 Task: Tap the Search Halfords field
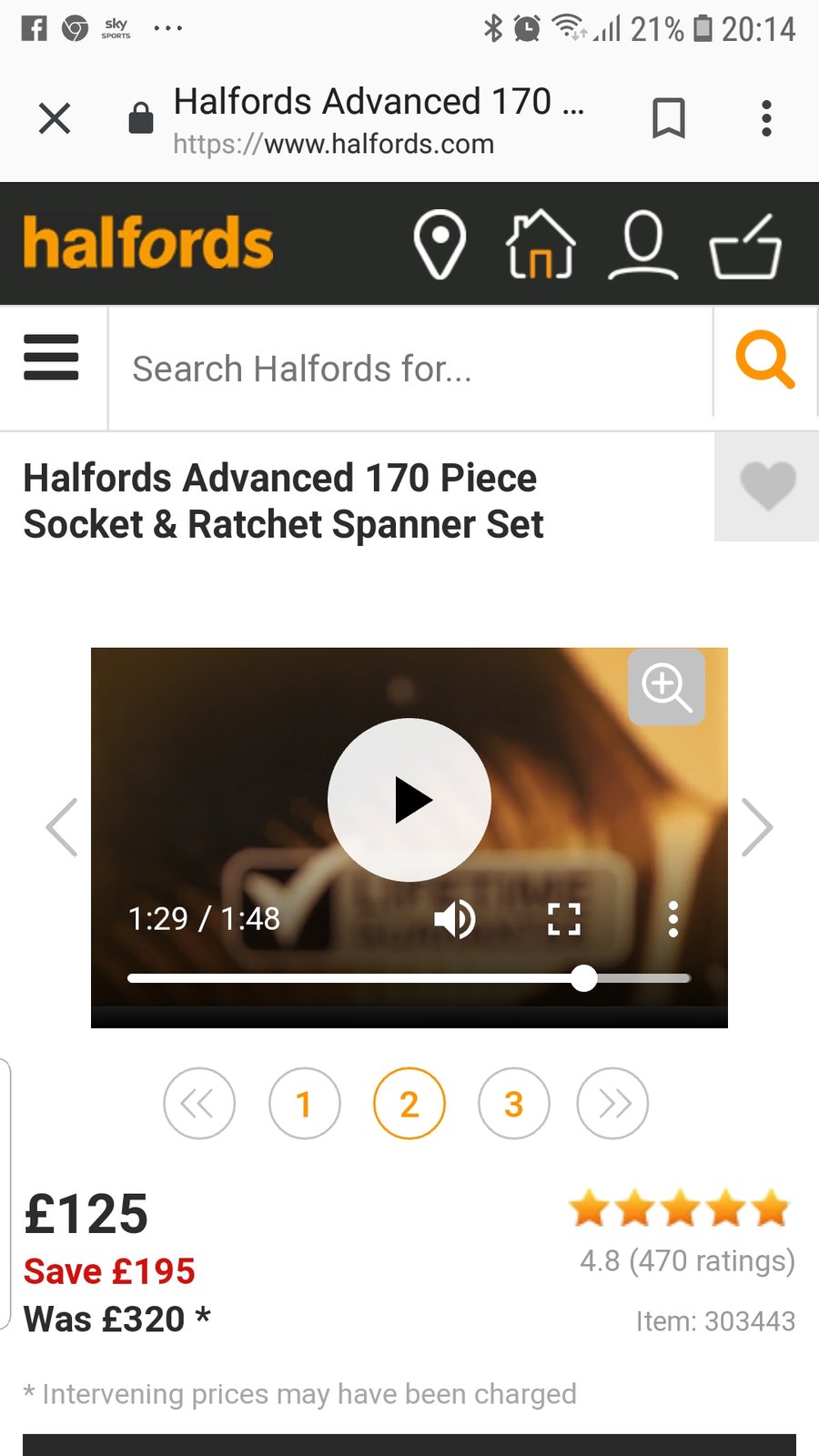tap(409, 369)
